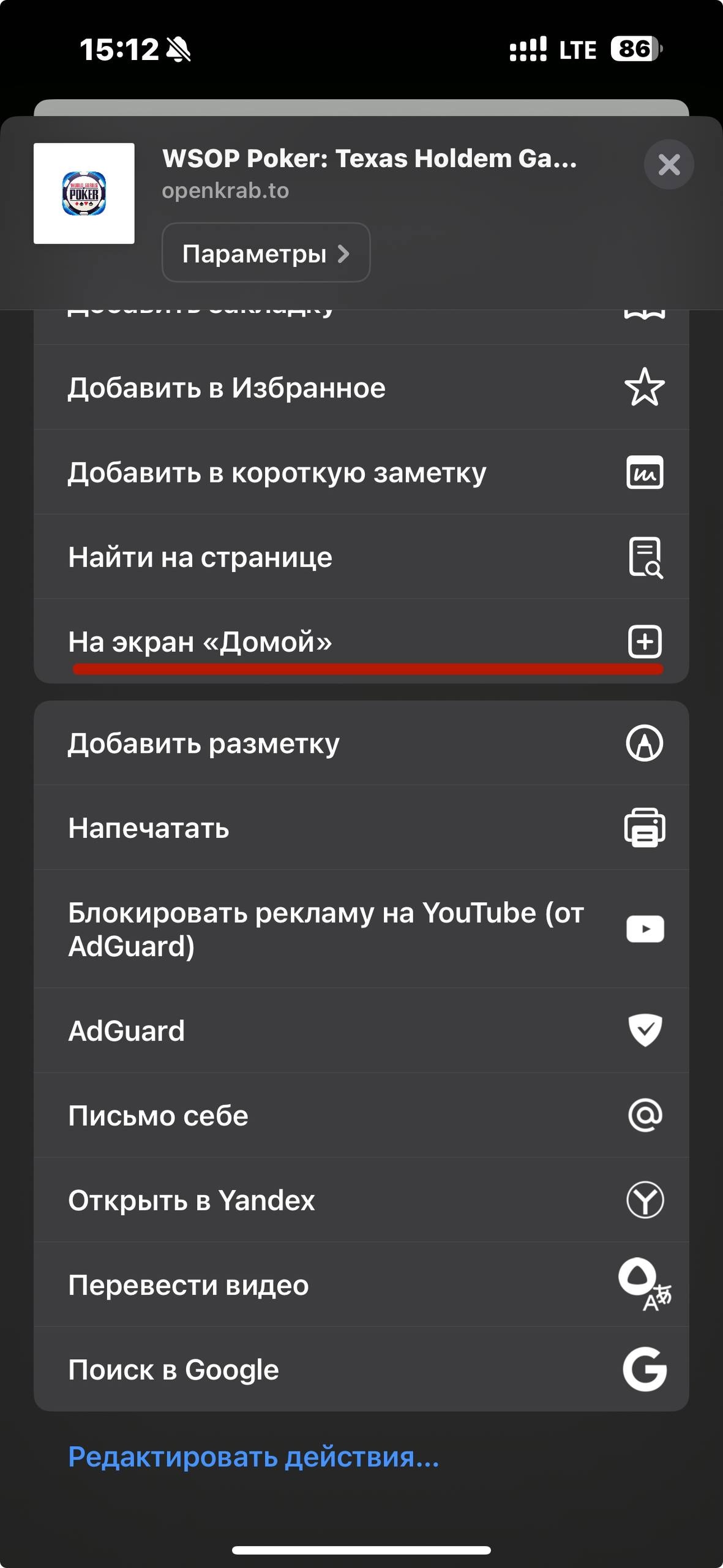Tap the Find on Page magnifier icon
This screenshot has width=723, height=1568.
(x=645, y=557)
